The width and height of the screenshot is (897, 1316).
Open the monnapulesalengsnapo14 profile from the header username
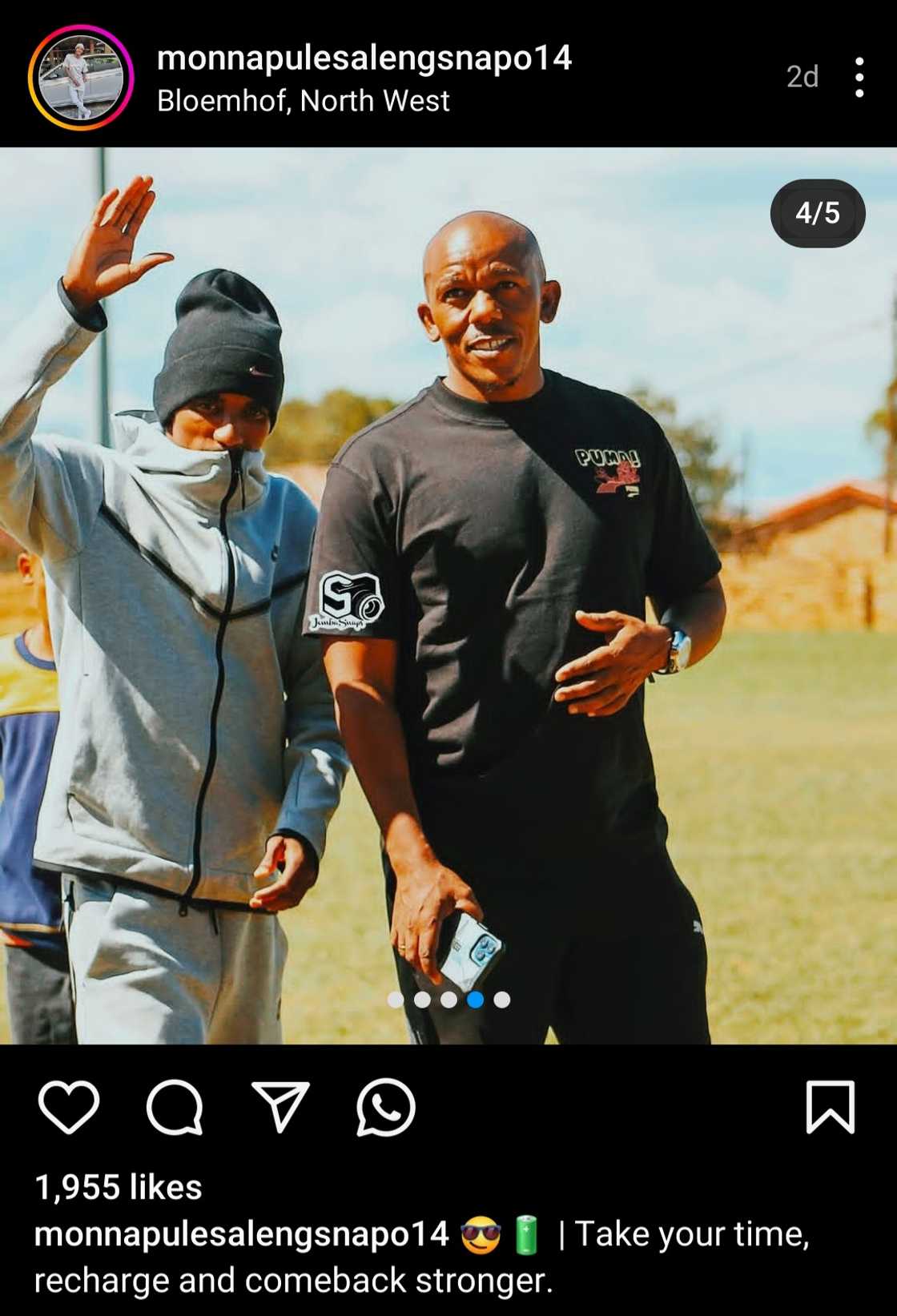(364, 58)
